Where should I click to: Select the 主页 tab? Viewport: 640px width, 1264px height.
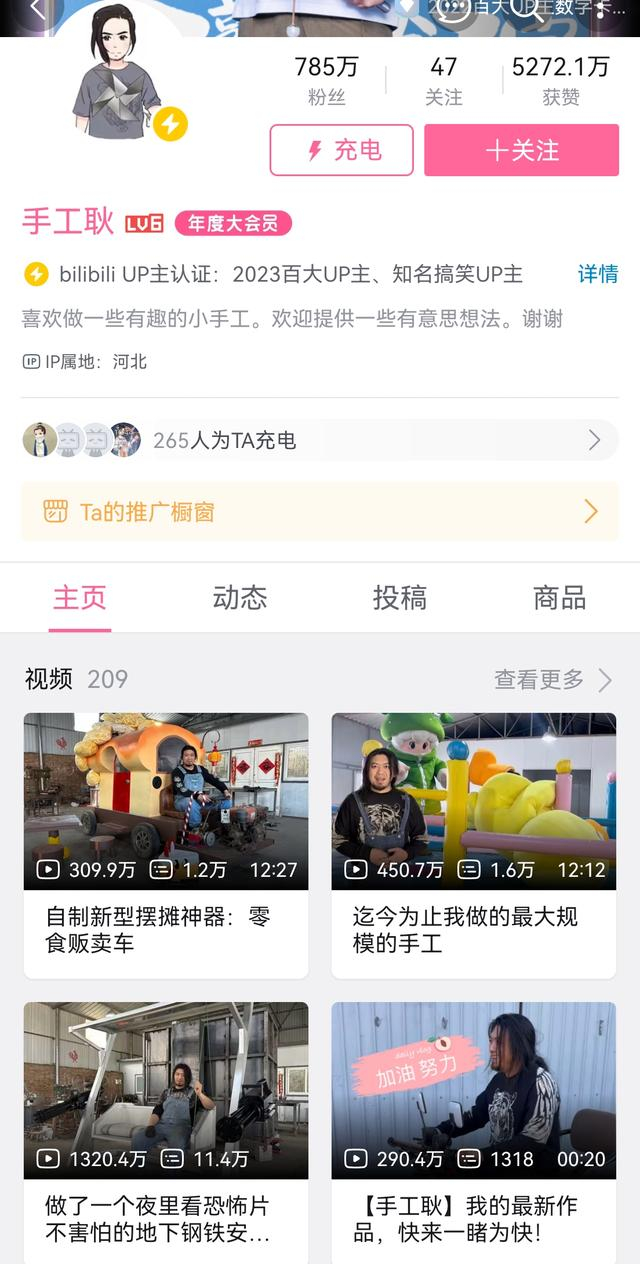click(80, 598)
